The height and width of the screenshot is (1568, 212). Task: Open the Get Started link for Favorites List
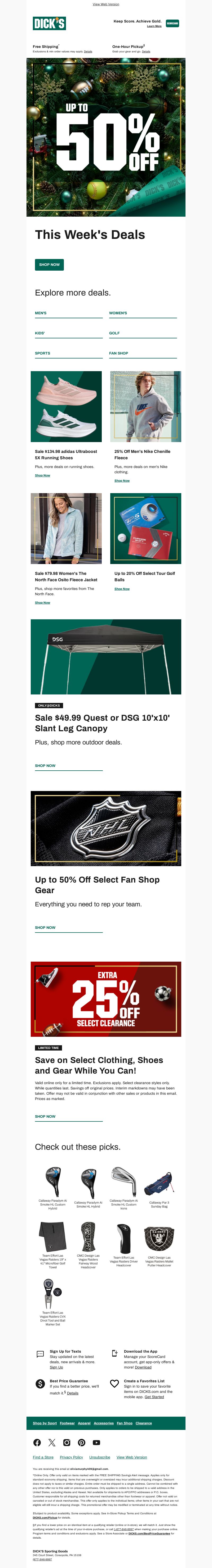click(154, 1397)
